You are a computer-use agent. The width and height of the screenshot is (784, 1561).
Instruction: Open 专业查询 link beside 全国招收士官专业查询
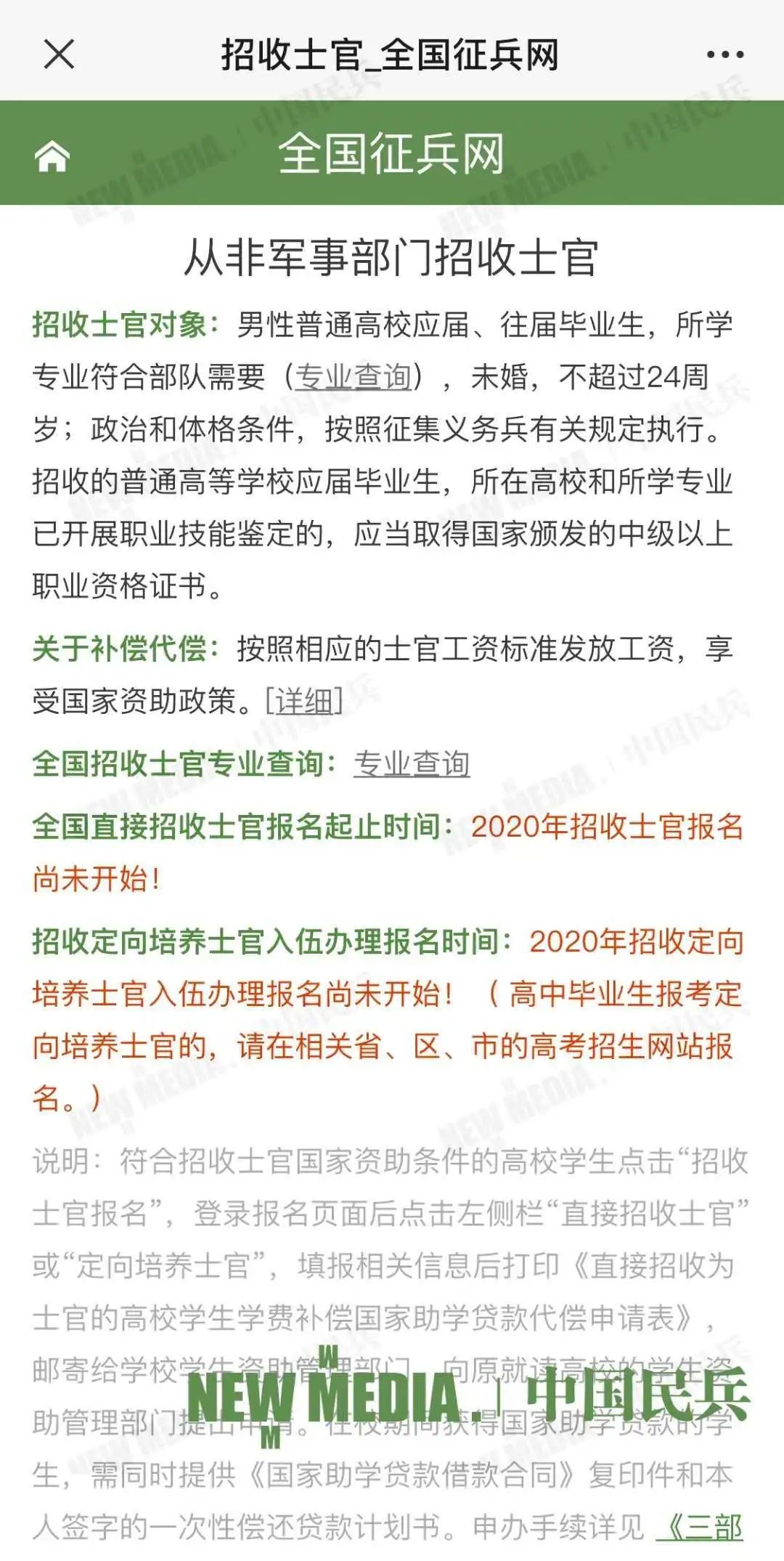[x=412, y=764]
